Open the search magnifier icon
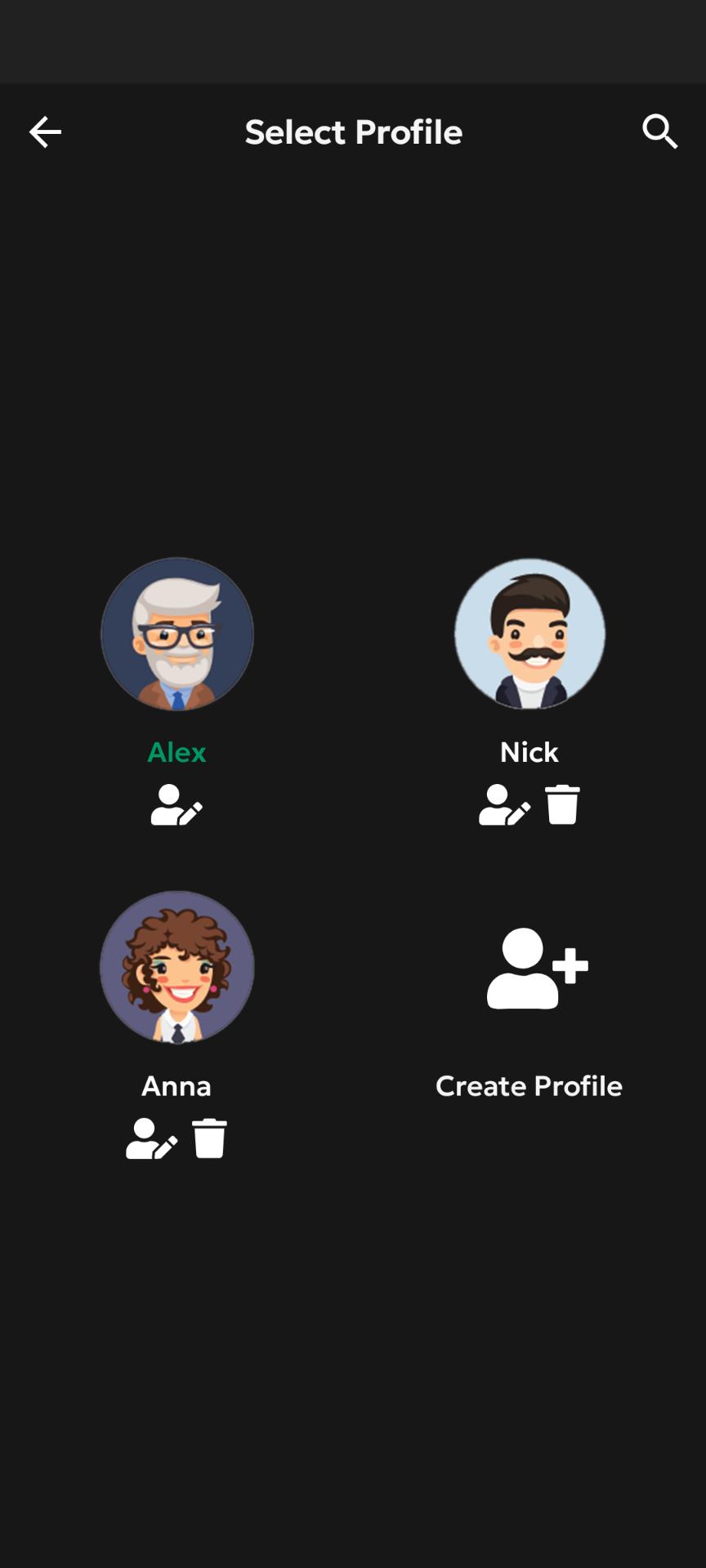The height and width of the screenshot is (1568, 706). 659,131
